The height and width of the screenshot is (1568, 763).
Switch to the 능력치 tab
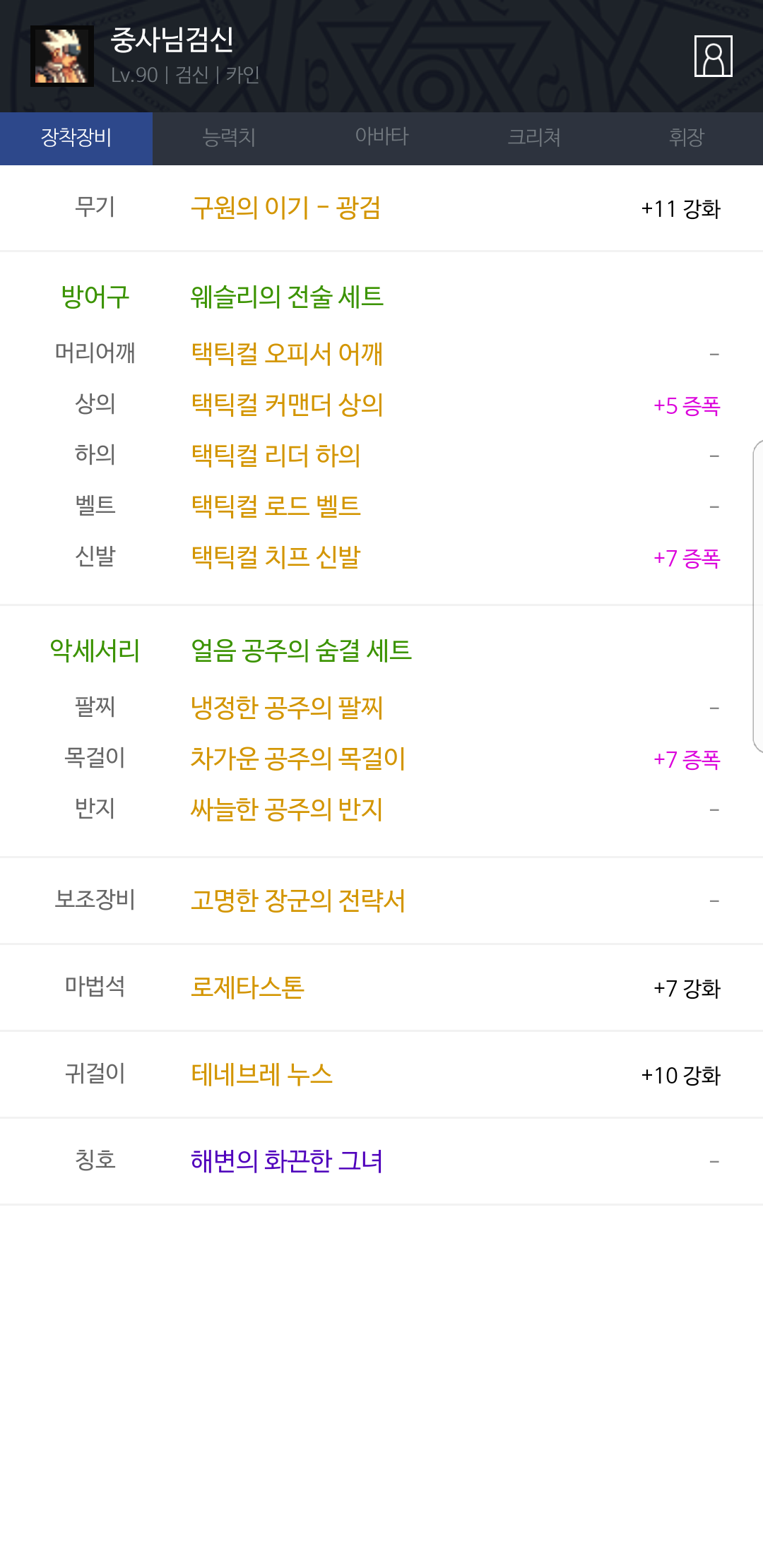click(229, 138)
